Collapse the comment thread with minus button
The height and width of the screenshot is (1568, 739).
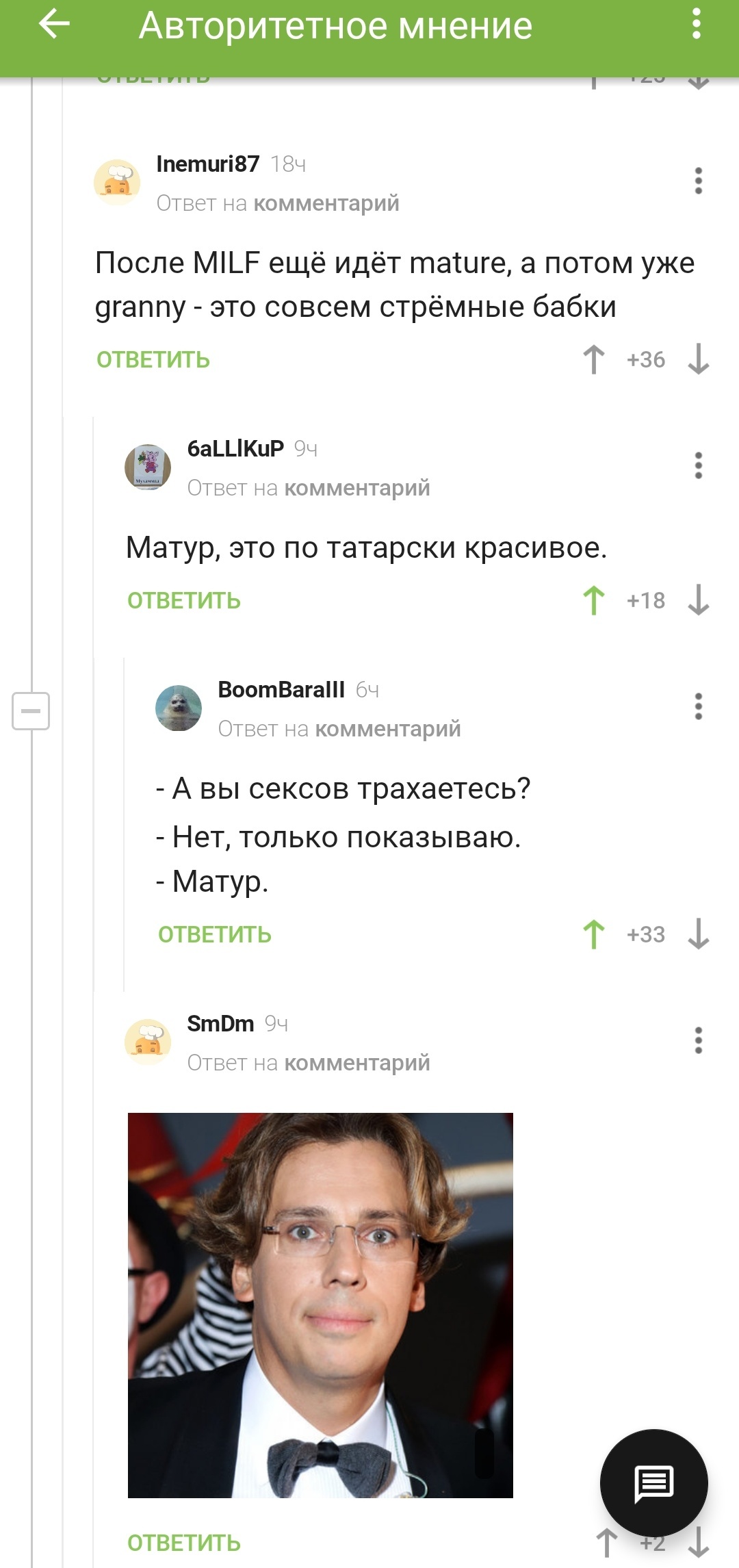[31, 711]
